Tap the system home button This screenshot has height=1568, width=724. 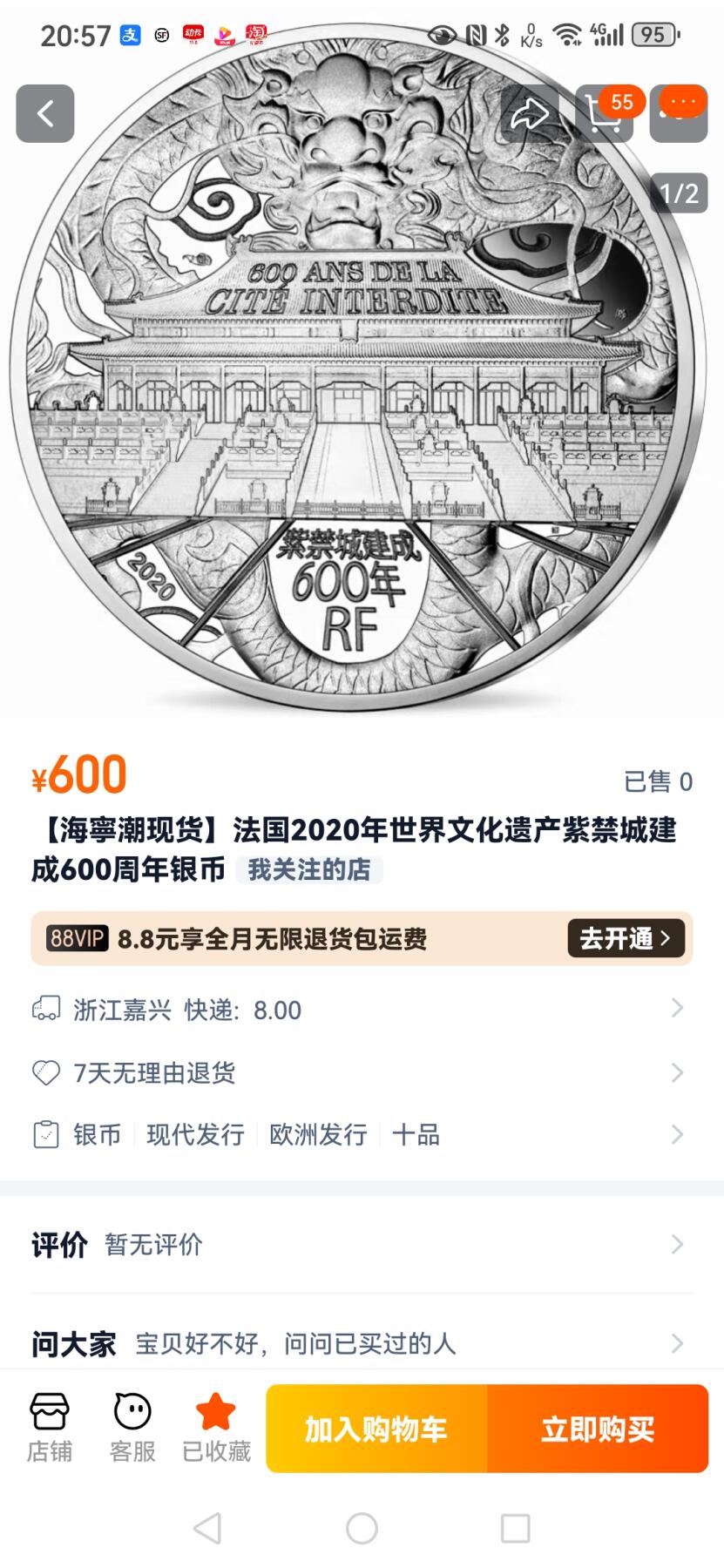click(x=362, y=1528)
